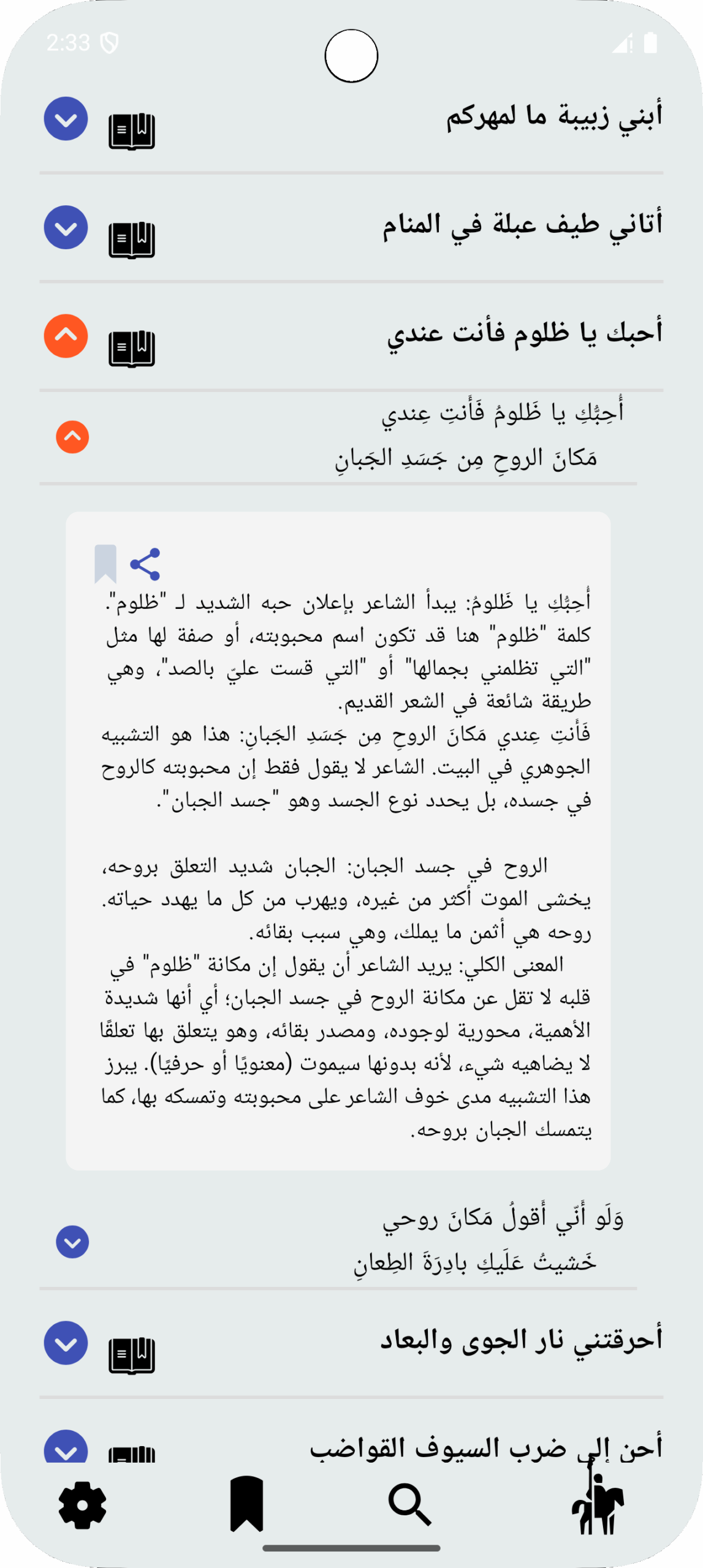The image size is (703, 1568).
Task: Expand the poem أتاني طيف عبلة في المنام
Action: point(66,227)
